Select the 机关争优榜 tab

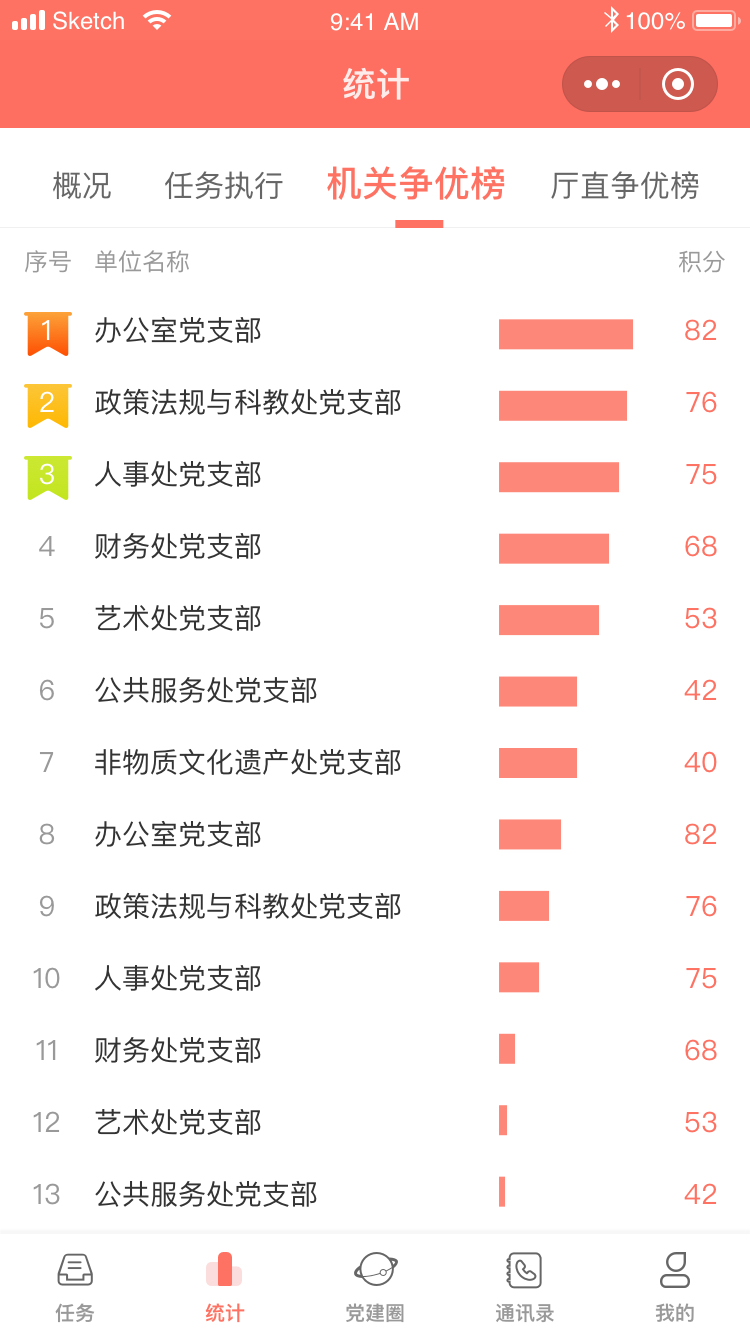coord(416,184)
